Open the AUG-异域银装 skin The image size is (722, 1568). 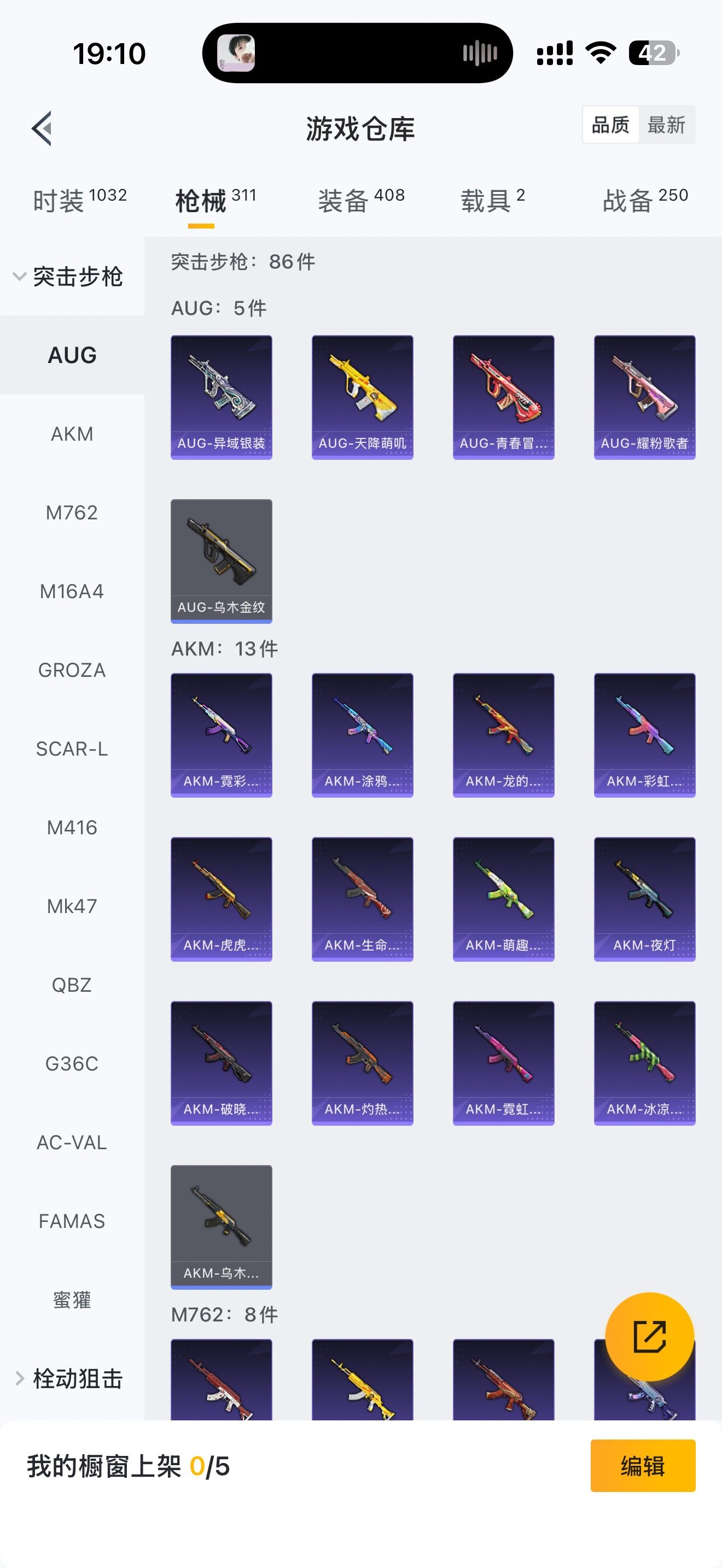(x=221, y=397)
